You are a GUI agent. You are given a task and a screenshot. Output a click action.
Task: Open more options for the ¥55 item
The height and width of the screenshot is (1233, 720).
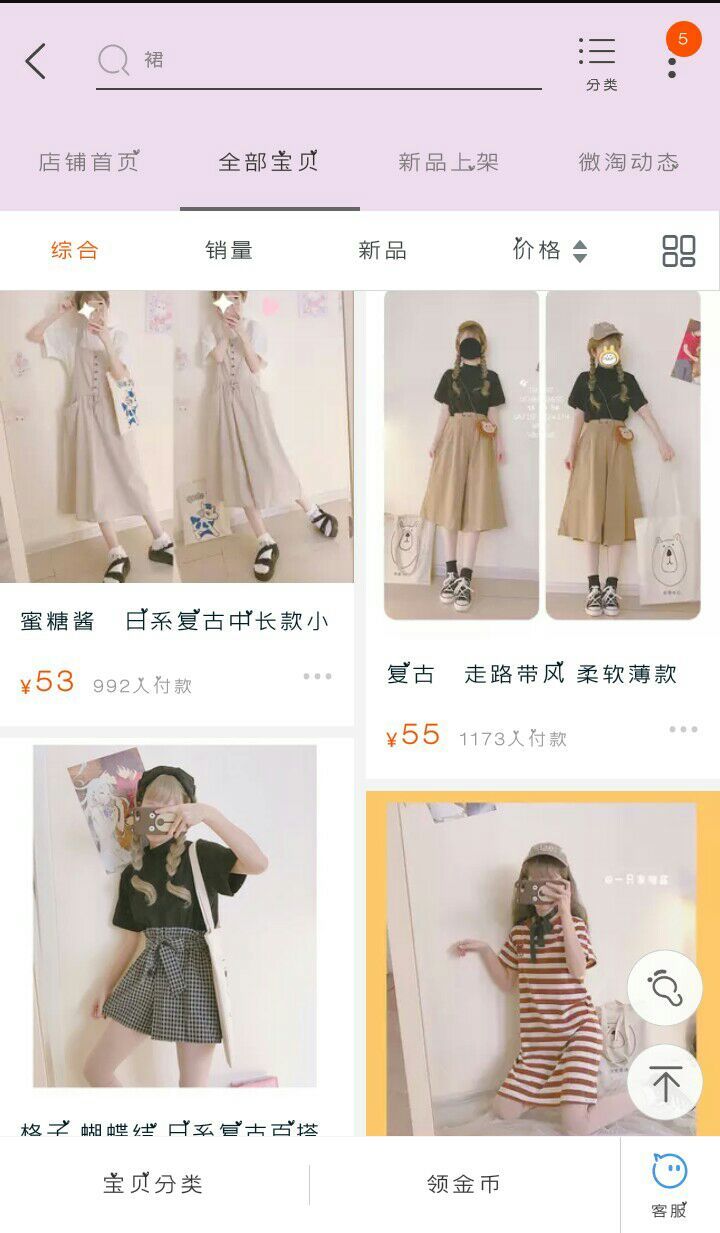(683, 730)
